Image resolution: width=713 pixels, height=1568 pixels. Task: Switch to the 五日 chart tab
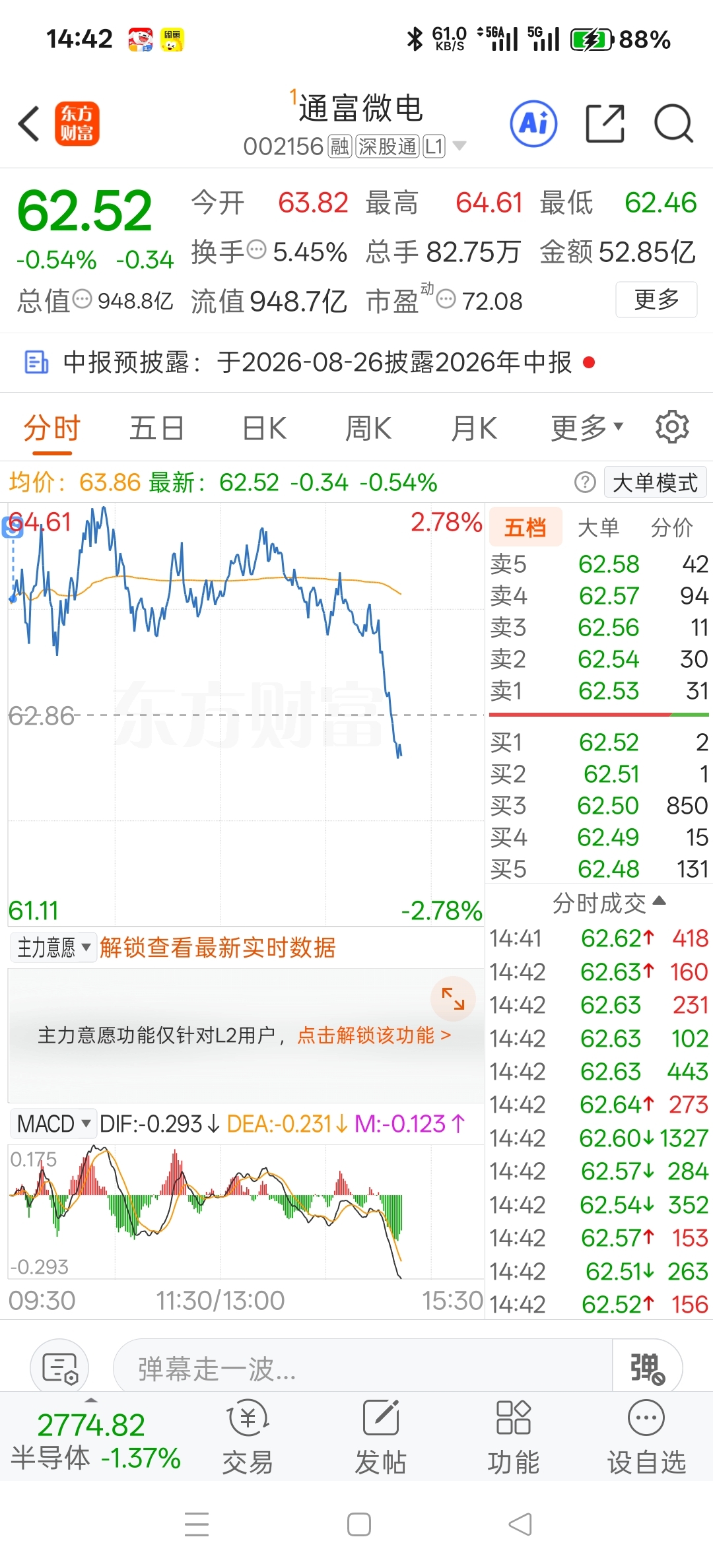click(156, 428)
